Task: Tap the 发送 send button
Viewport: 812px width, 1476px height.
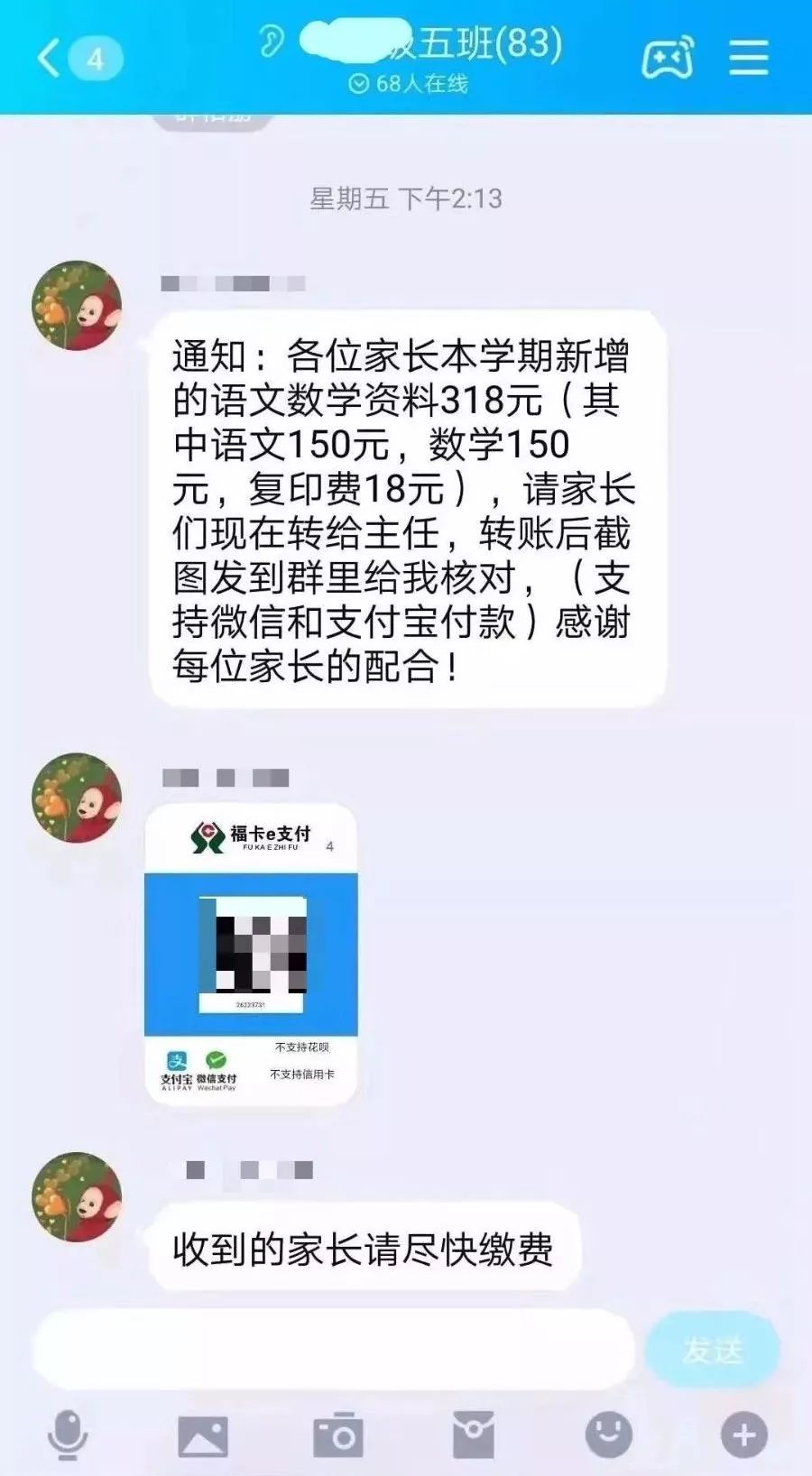Action: click(713, 1350)
